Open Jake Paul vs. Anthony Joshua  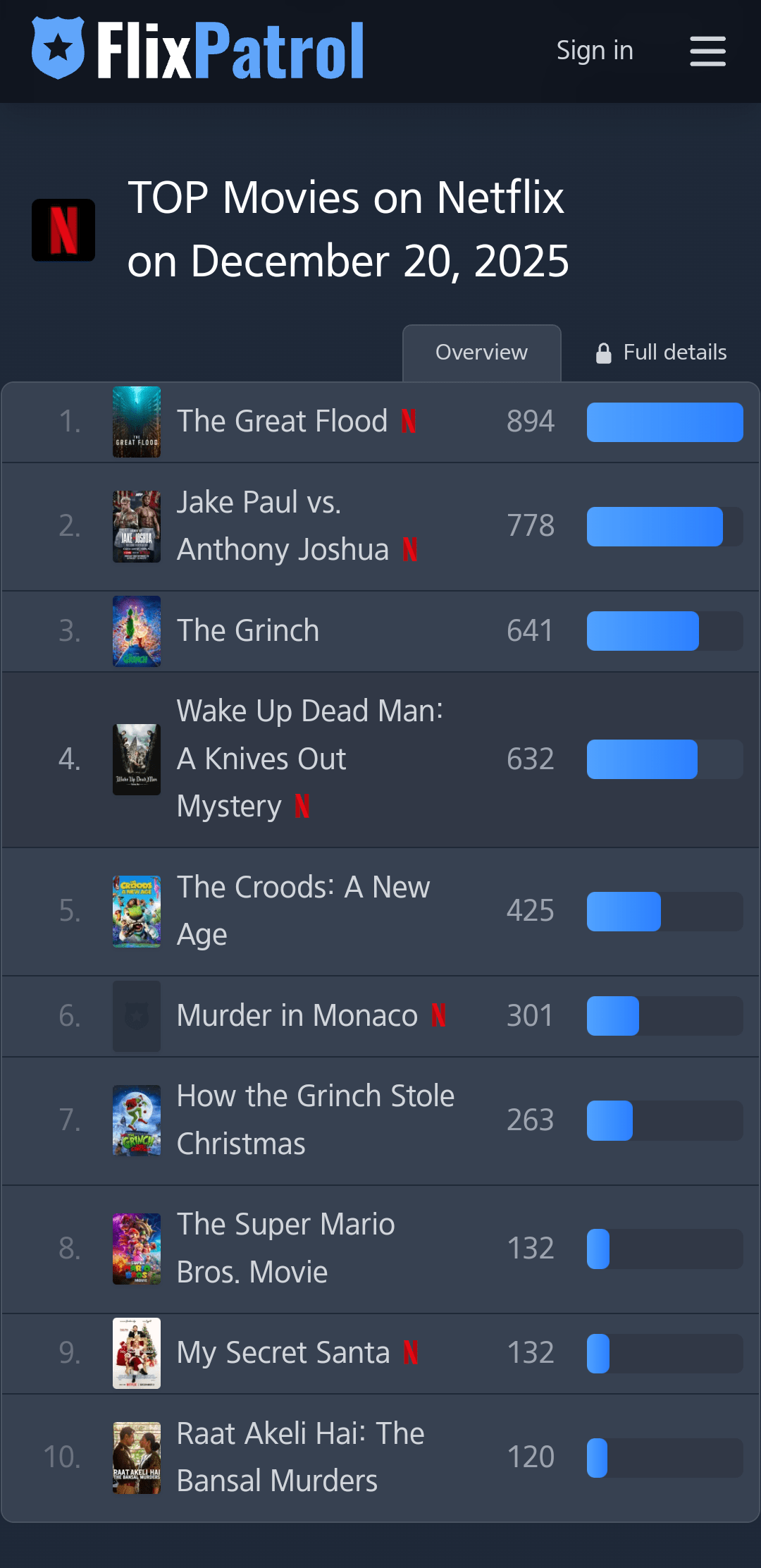(x=282, y=526)
